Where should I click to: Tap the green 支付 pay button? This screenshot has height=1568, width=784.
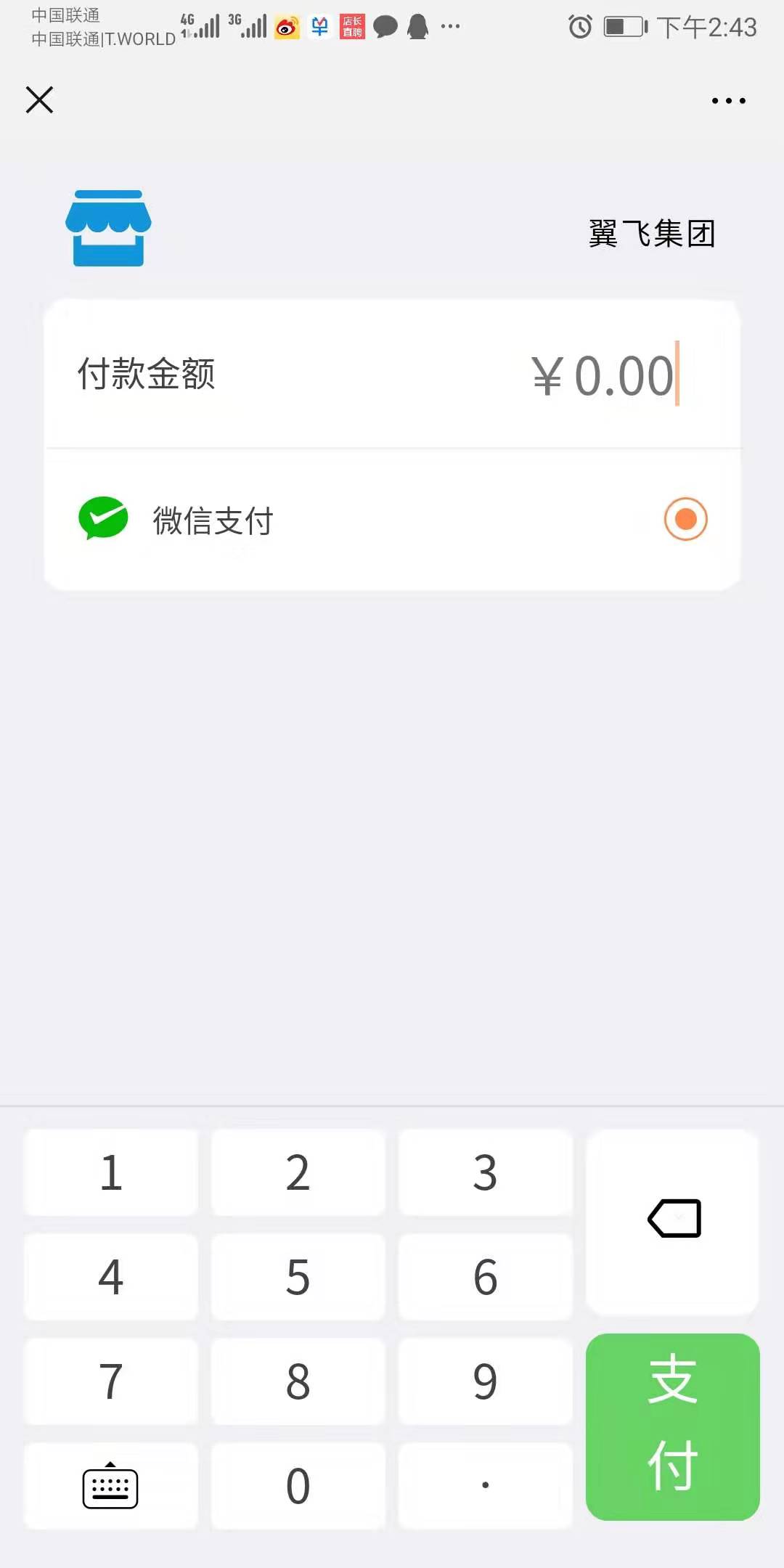[x=673, y=1426]
